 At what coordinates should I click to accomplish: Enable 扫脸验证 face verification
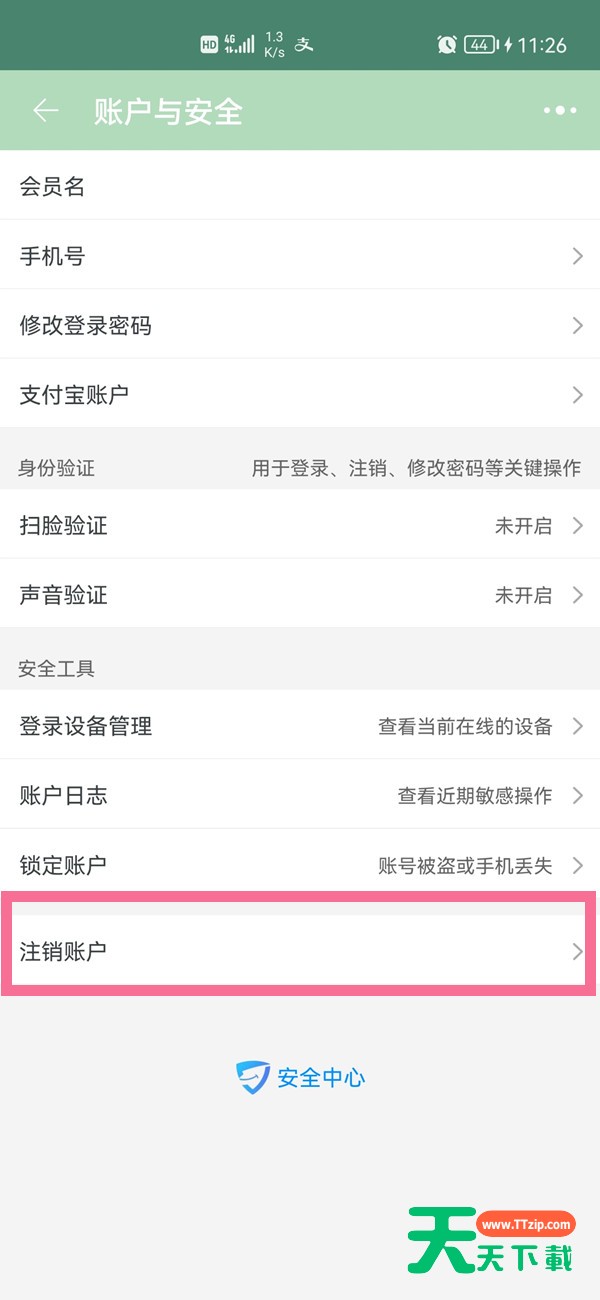tap(300, 525)
